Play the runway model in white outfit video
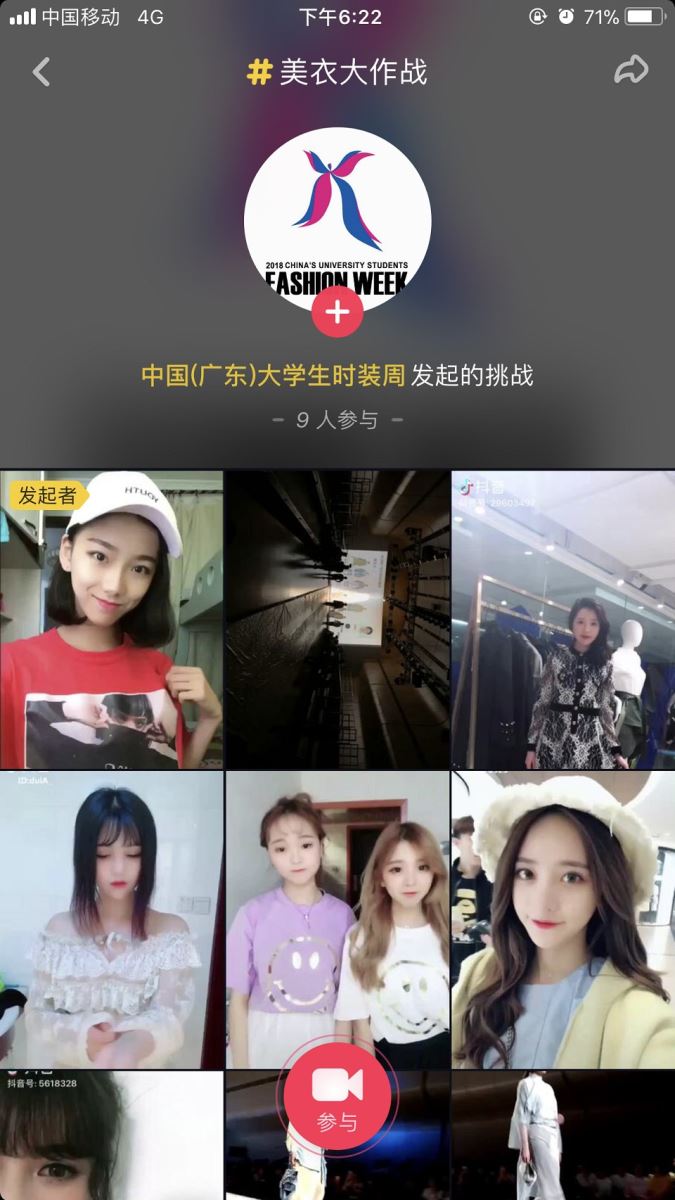This screenshot has width=675, height=1200. pos(563,1140)
